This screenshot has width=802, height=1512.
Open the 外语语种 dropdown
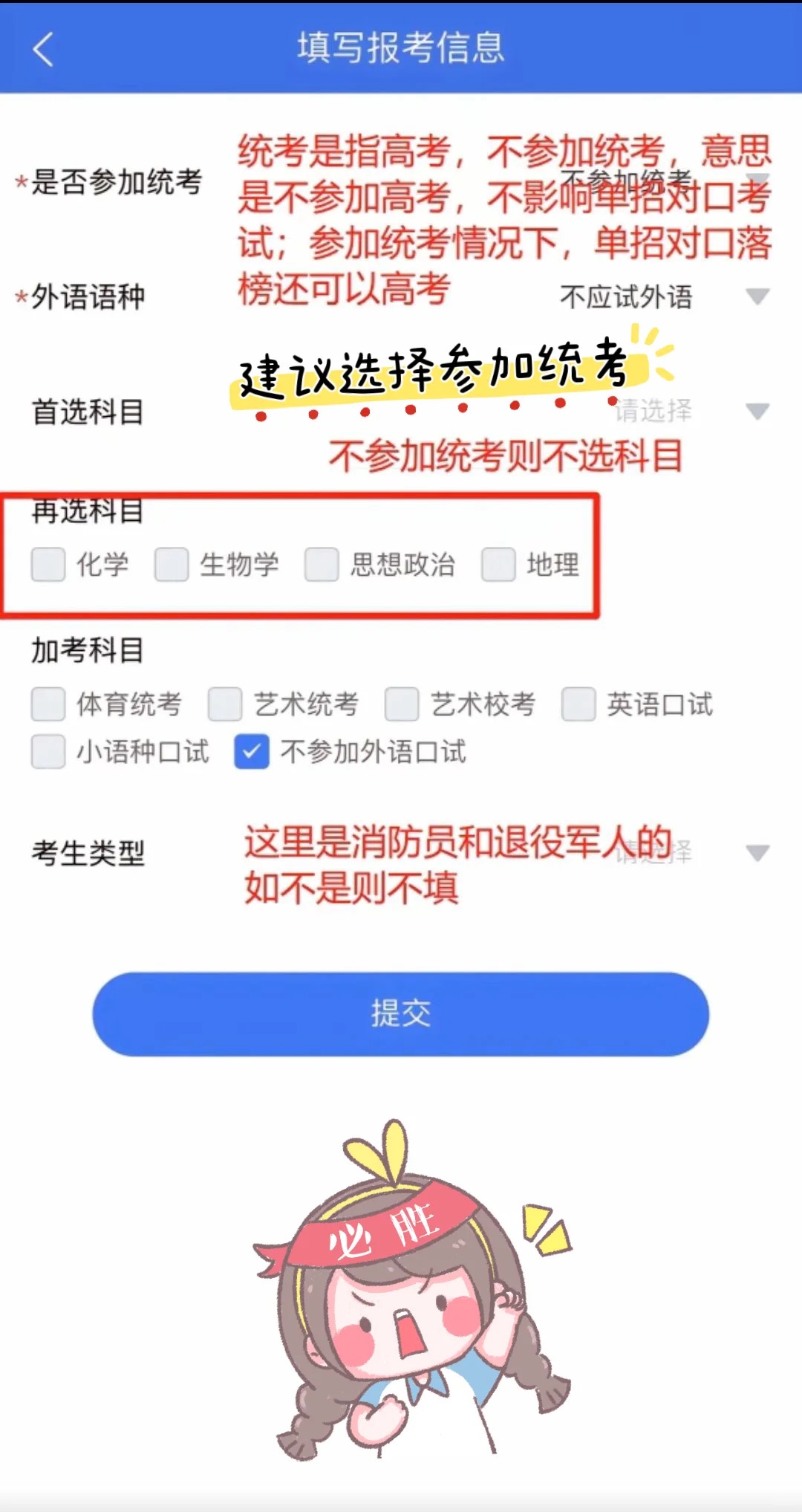click(x=756, y=296)
